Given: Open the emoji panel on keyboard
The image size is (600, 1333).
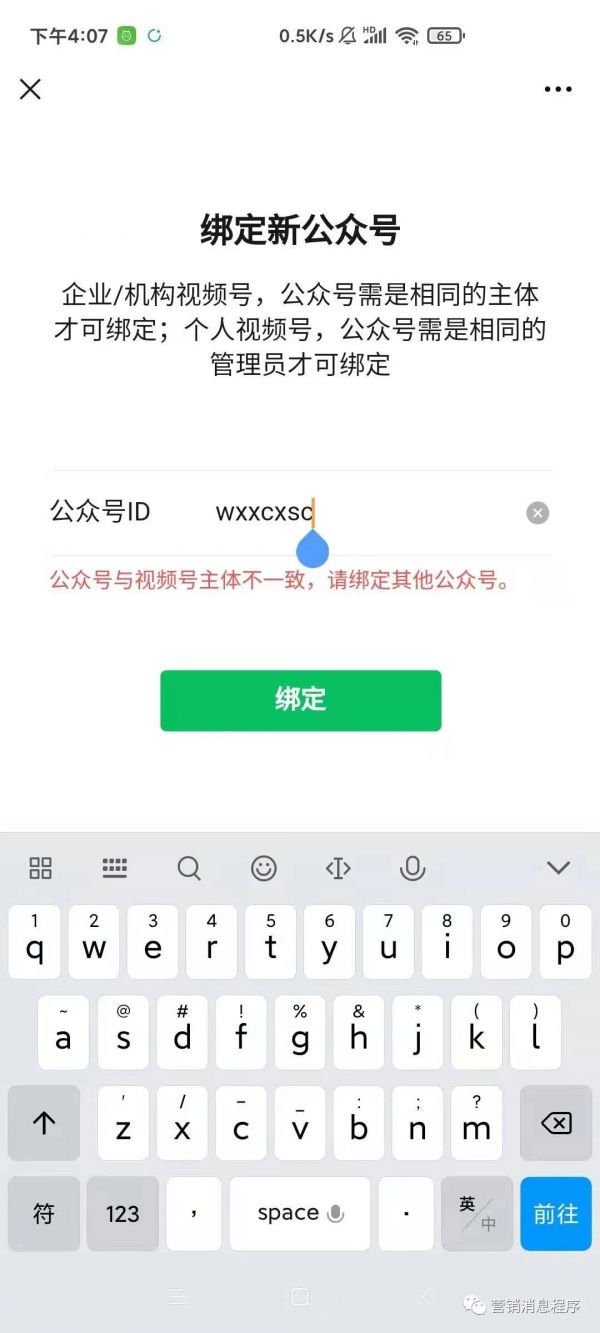Looking at the screenshot, I should (264, 868).
